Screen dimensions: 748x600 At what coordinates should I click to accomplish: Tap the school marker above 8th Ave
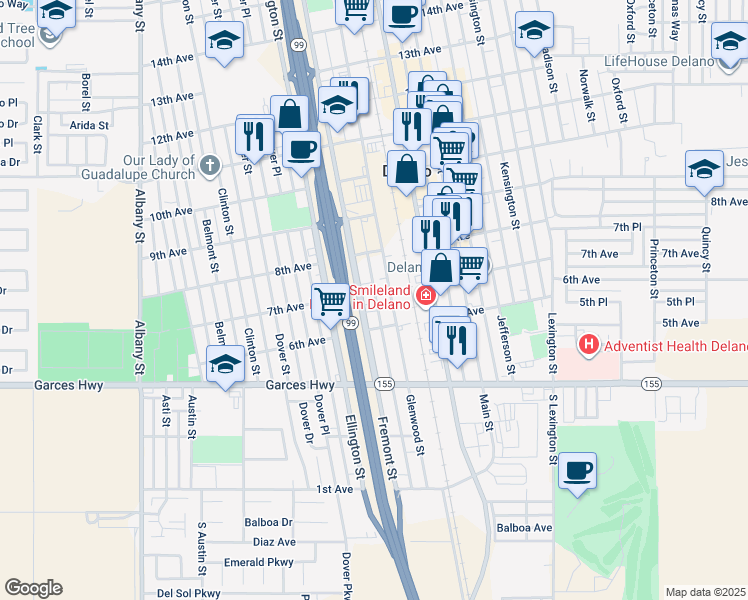[704, 170]
